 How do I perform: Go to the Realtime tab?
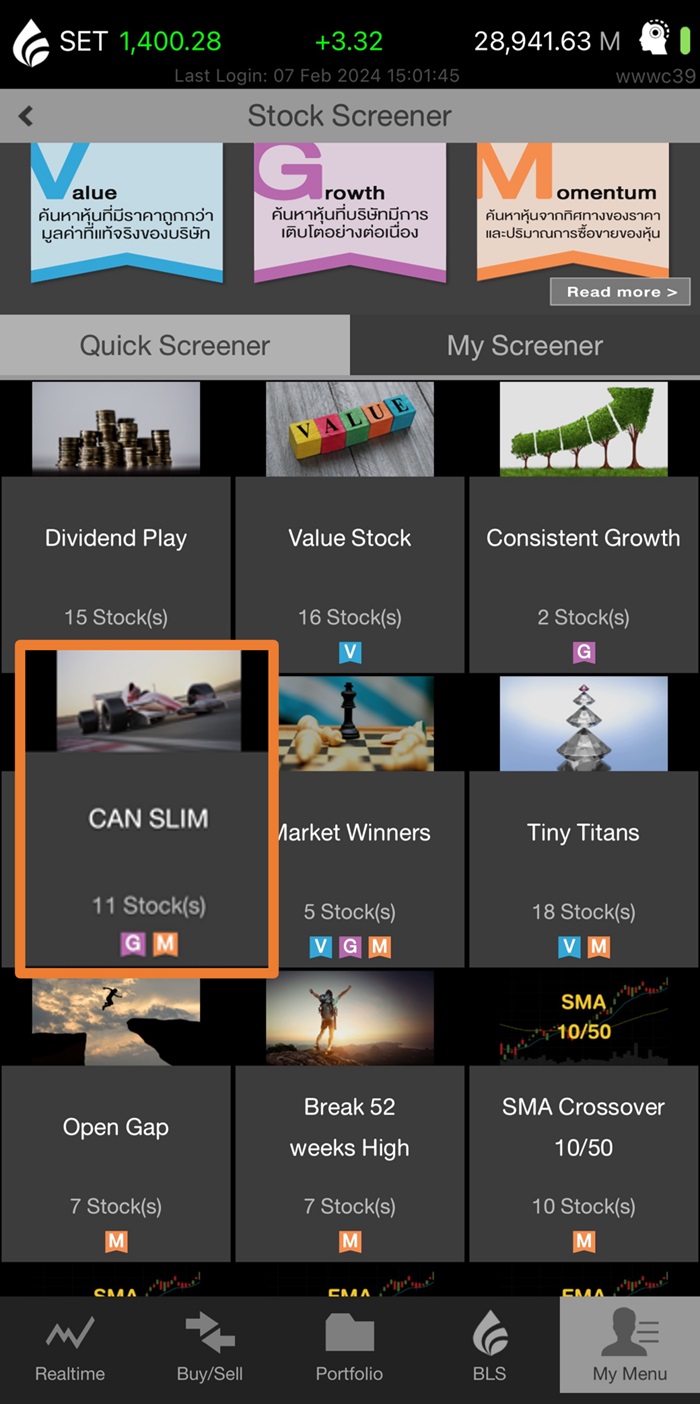(70, 1348)
